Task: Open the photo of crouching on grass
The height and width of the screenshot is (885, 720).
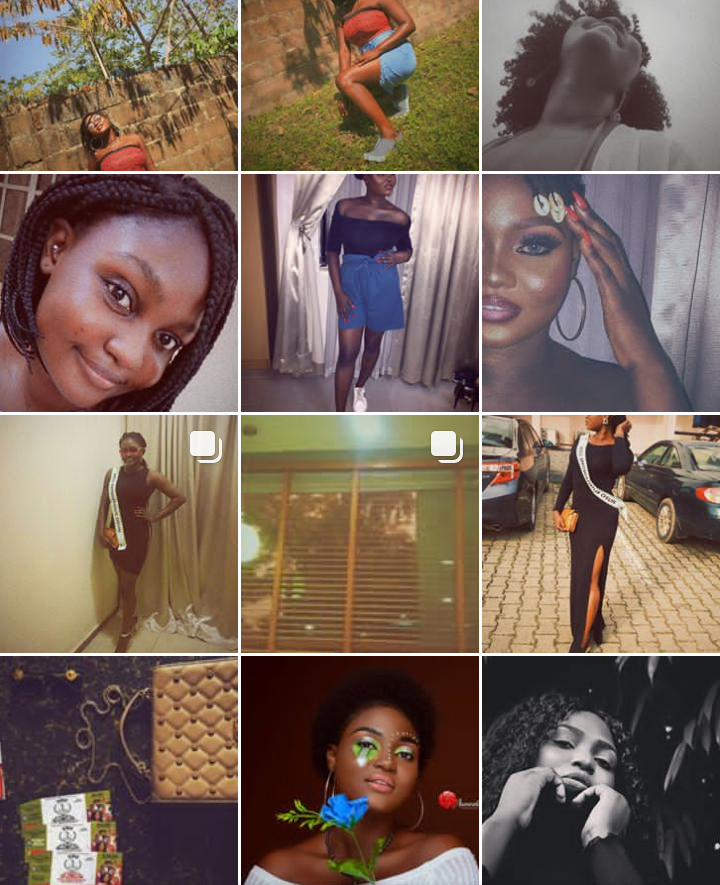Action: tap(360, 85)
